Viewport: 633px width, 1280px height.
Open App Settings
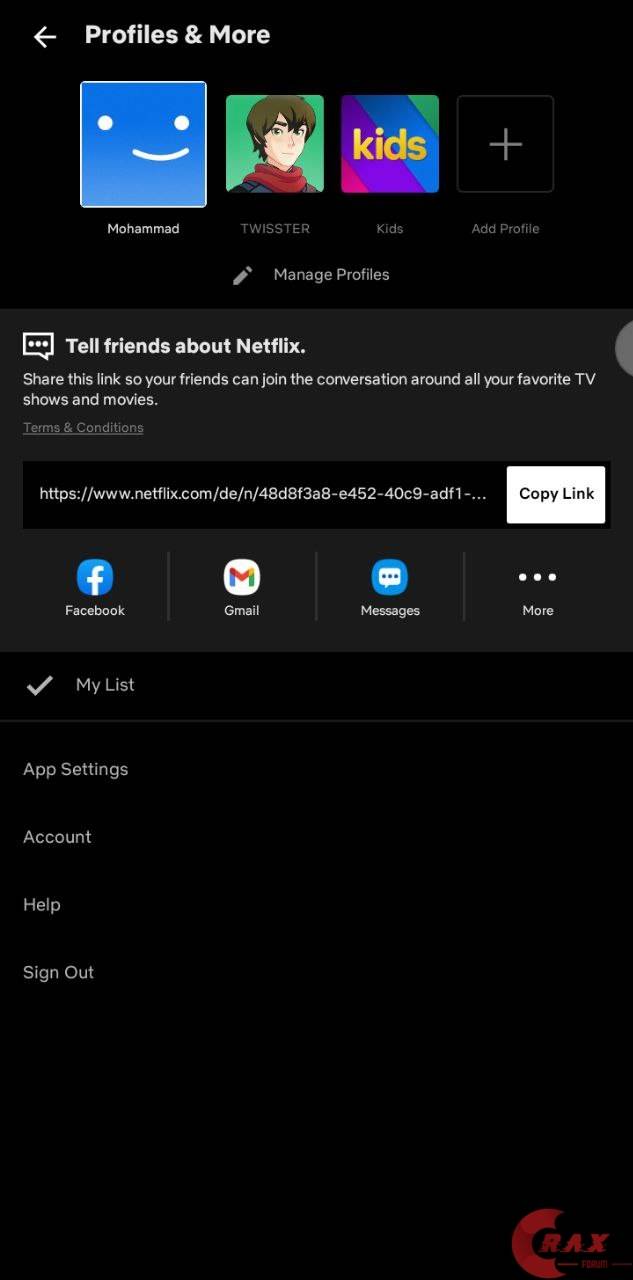tap(76, 769)
